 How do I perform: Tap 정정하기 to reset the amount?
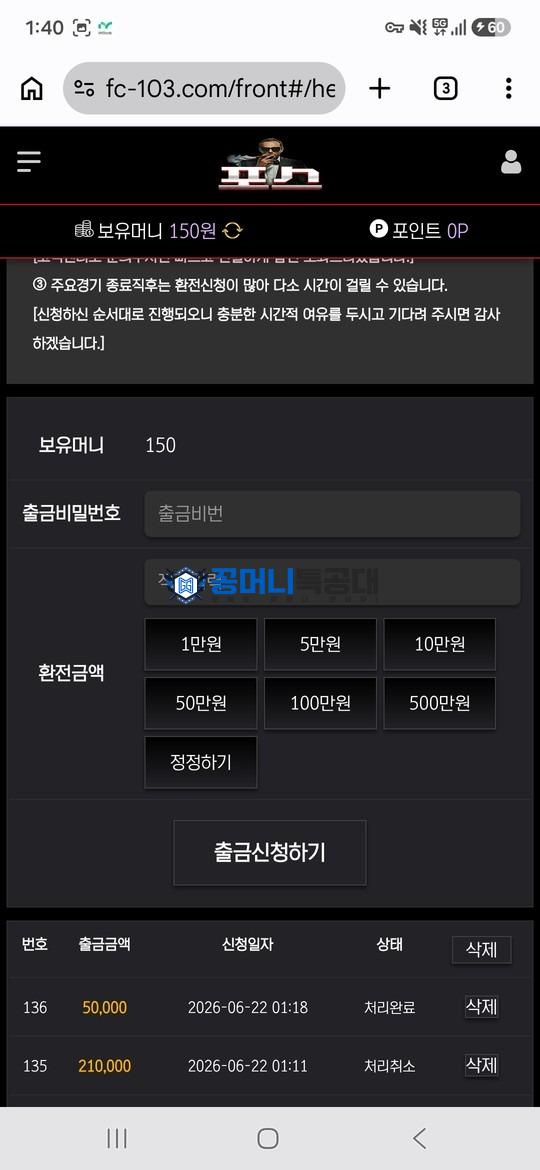click(201, 762)
